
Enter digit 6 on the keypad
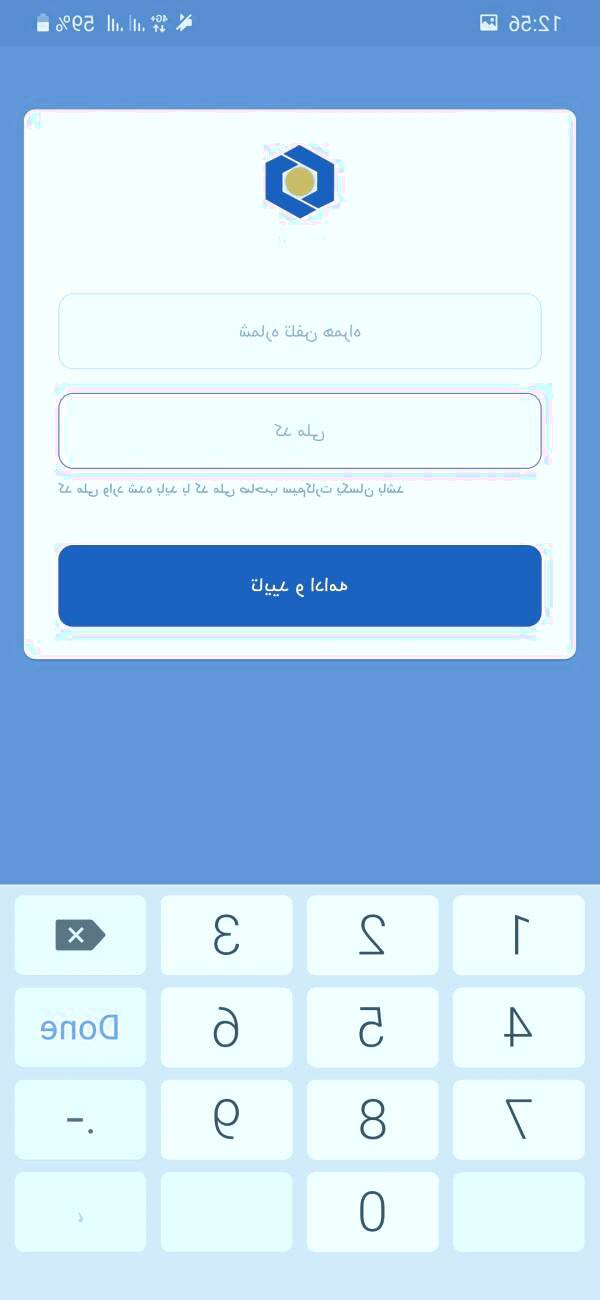tap(226, 1027)
